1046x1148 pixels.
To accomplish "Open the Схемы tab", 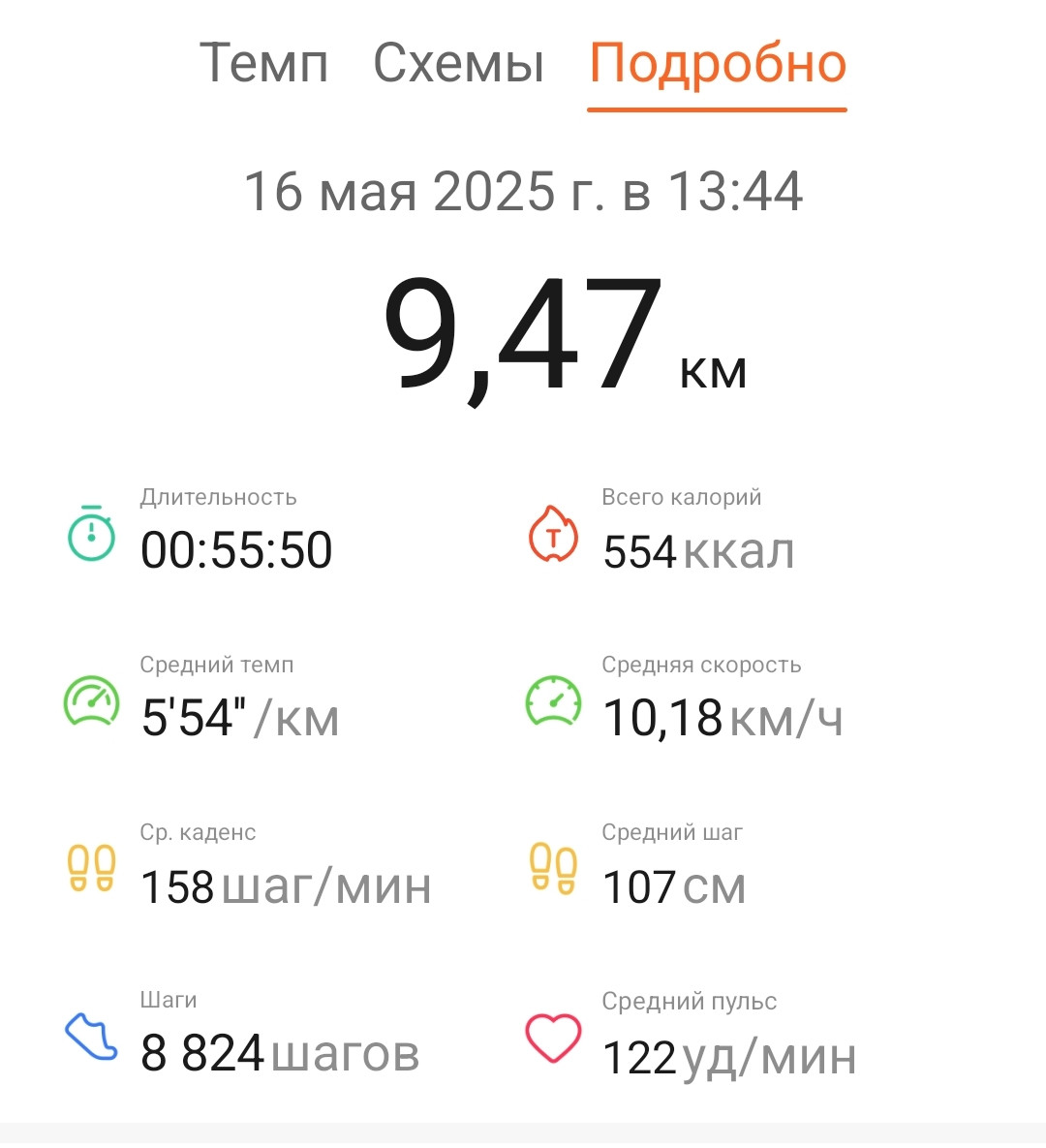I will (x=458, y=63).
